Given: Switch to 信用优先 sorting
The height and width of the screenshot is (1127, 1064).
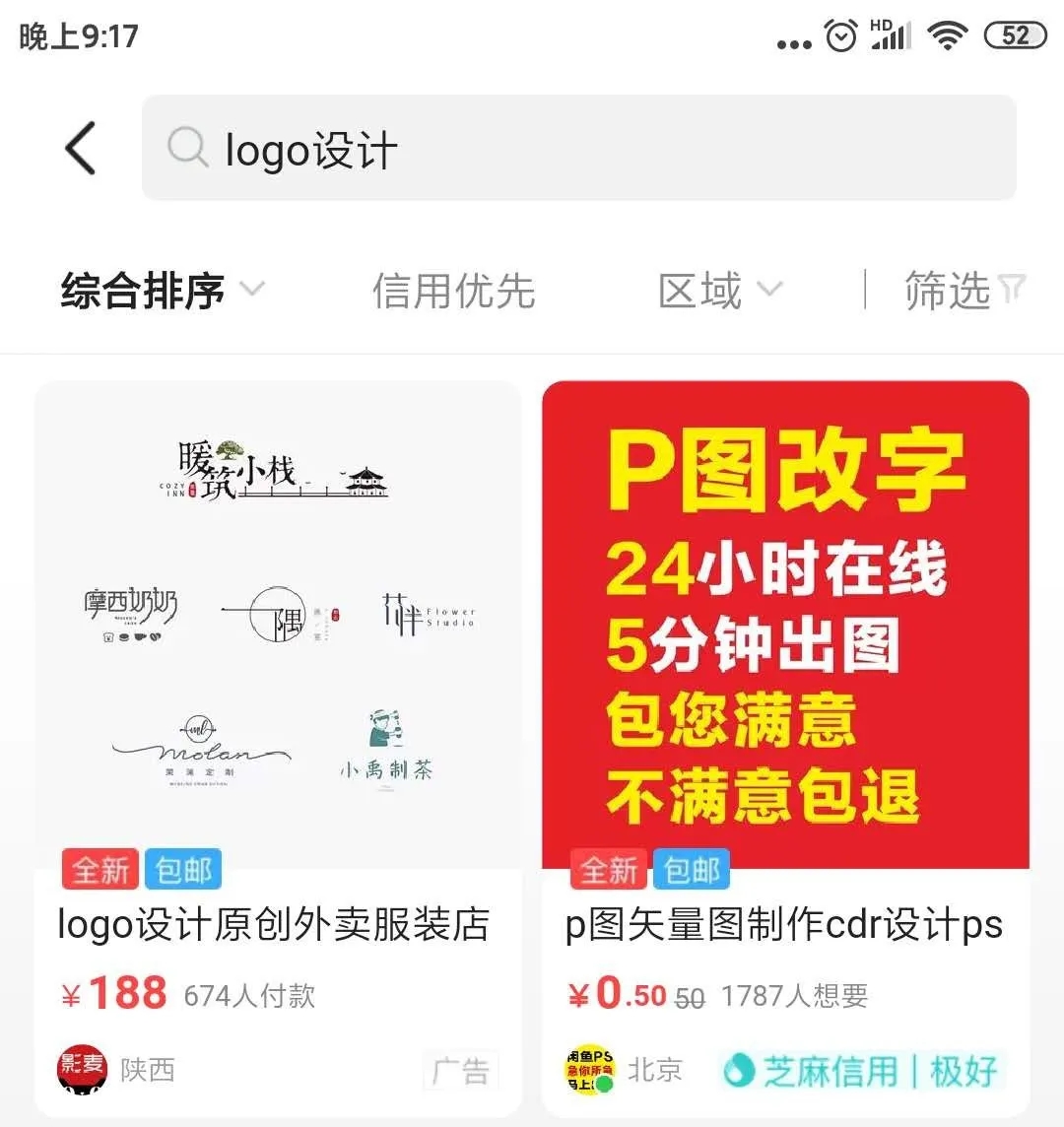Looking at the screenshot, I should [x=453, y=291].
